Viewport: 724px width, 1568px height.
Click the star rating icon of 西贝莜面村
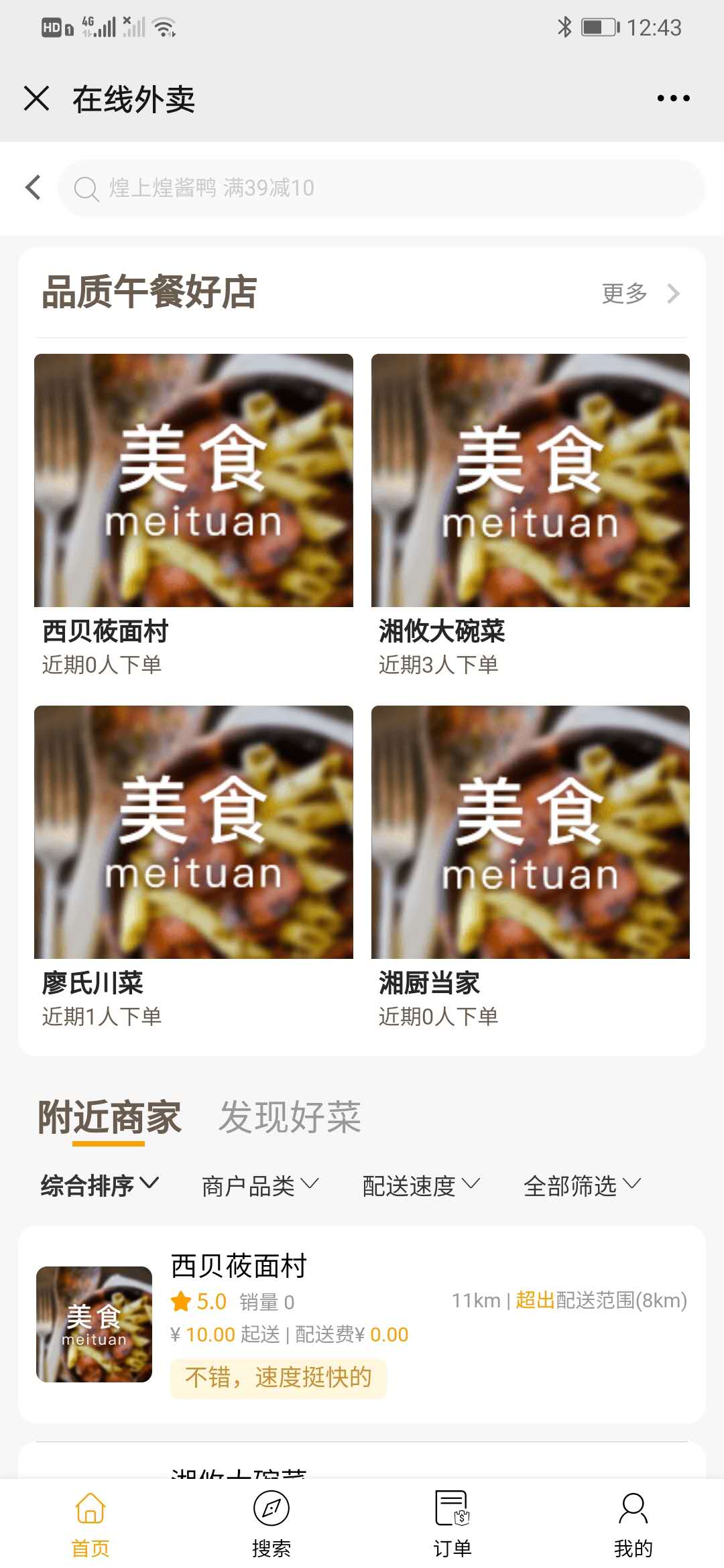182,1301
